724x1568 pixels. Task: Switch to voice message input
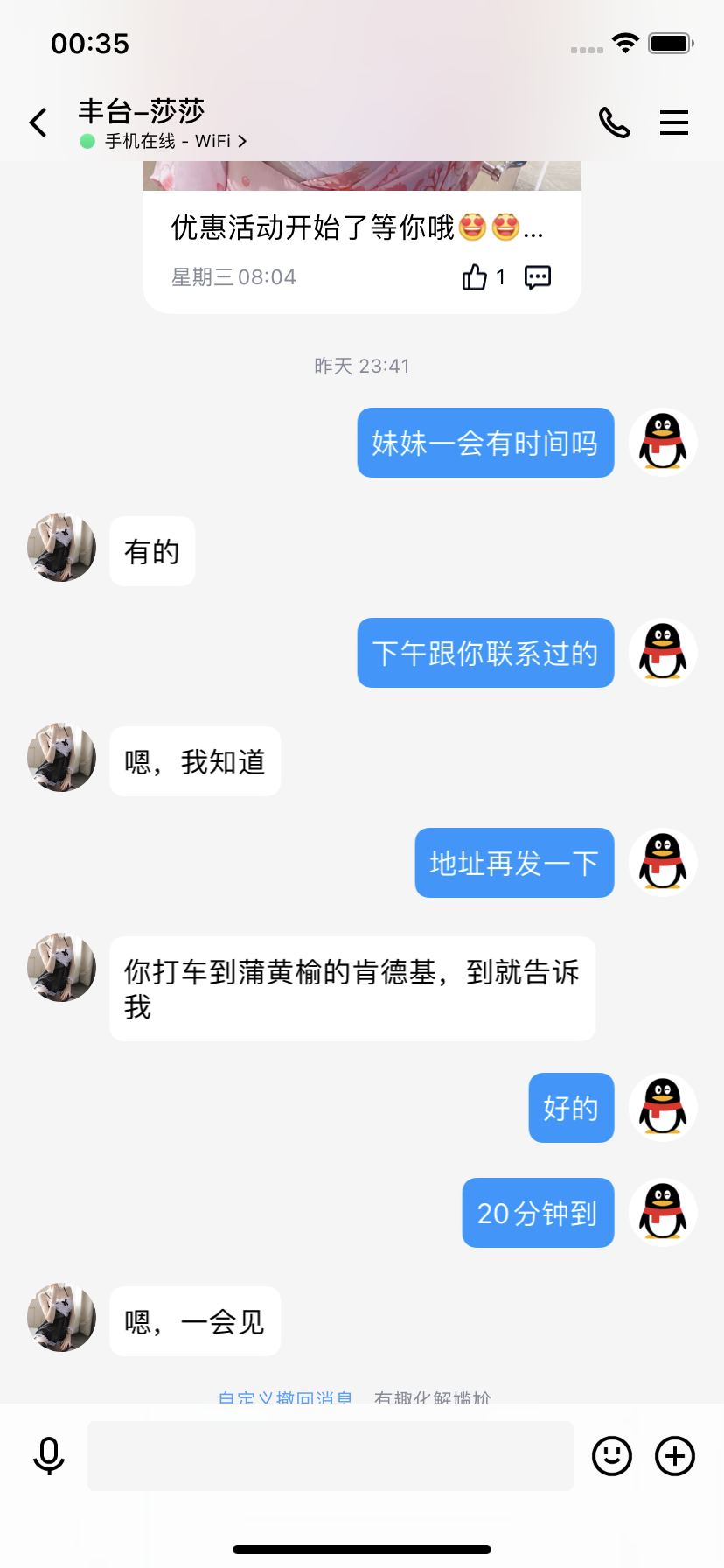click(x=49, y=1456)
